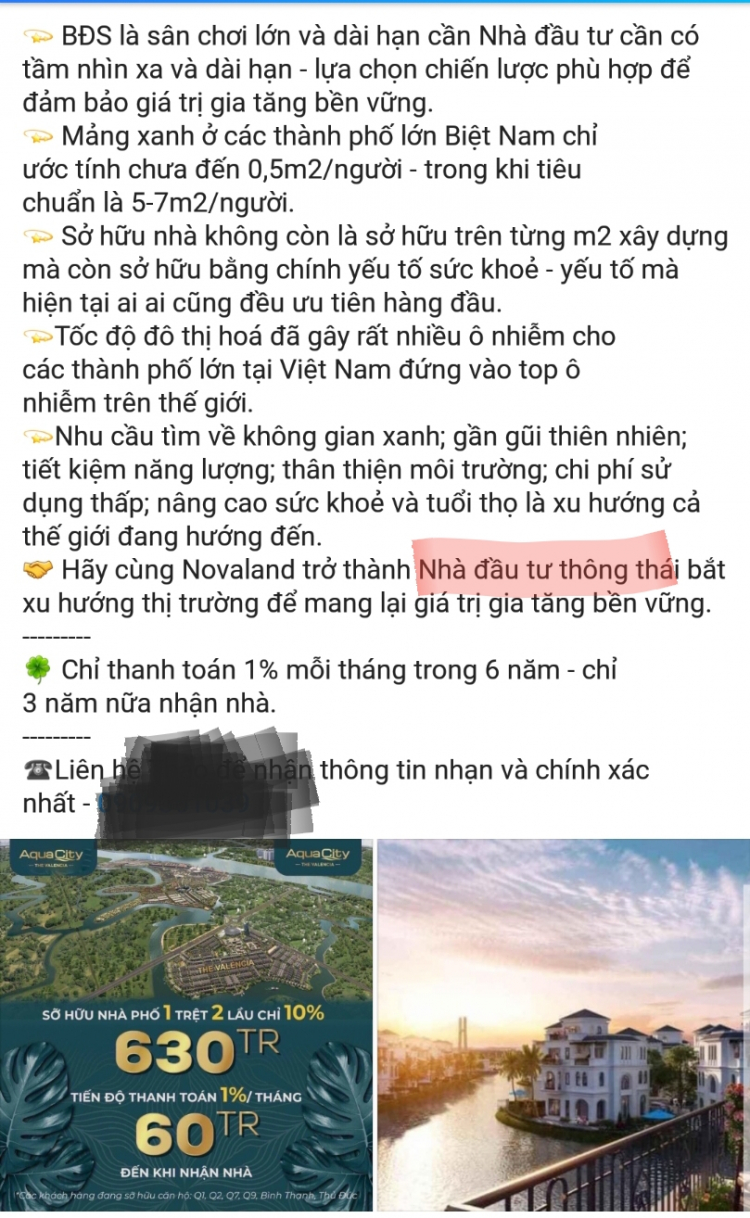Viewport: 750px width, 1218px height.
Task: Open the riverside villas photo
Action: click(564, 1025)
